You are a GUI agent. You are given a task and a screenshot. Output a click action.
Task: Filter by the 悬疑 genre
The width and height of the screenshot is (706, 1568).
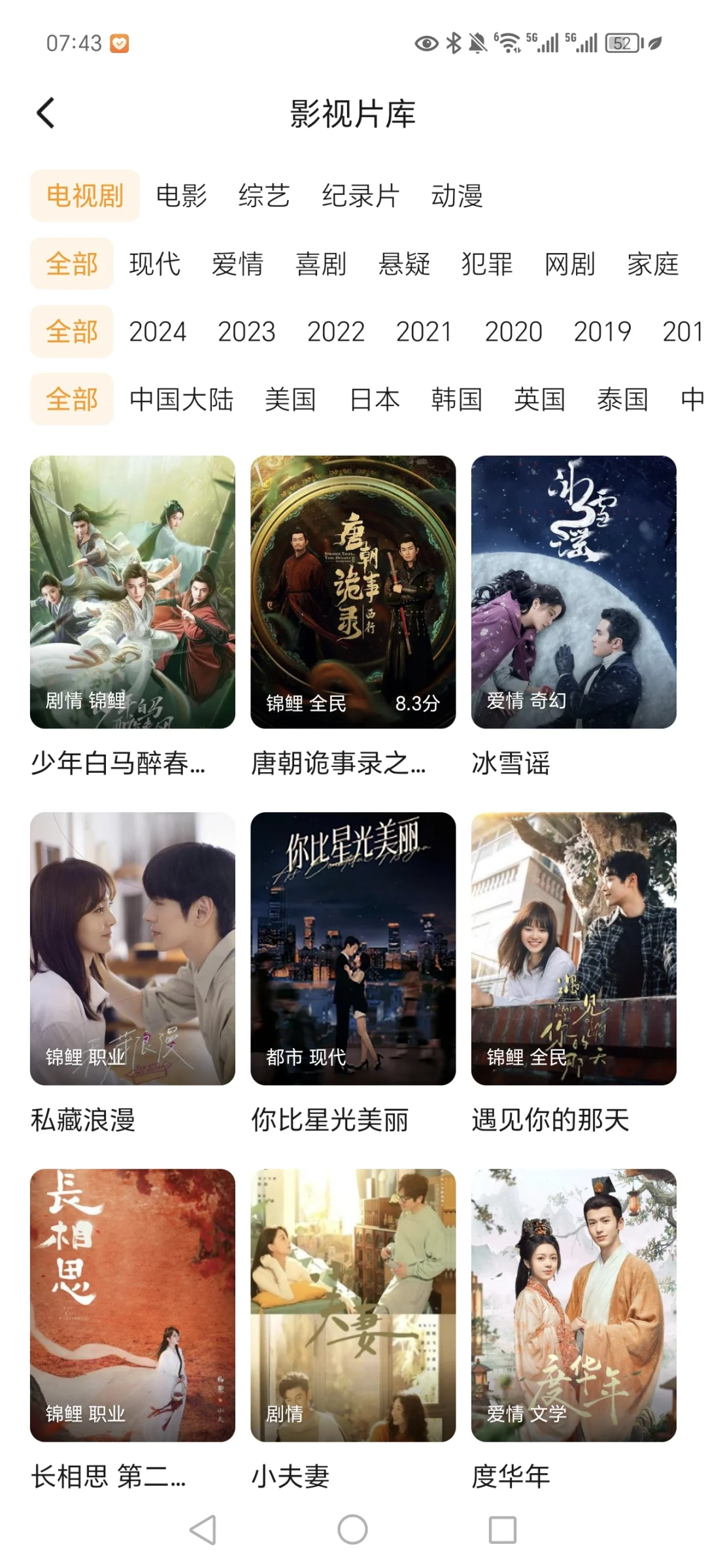tap(404, 264)
